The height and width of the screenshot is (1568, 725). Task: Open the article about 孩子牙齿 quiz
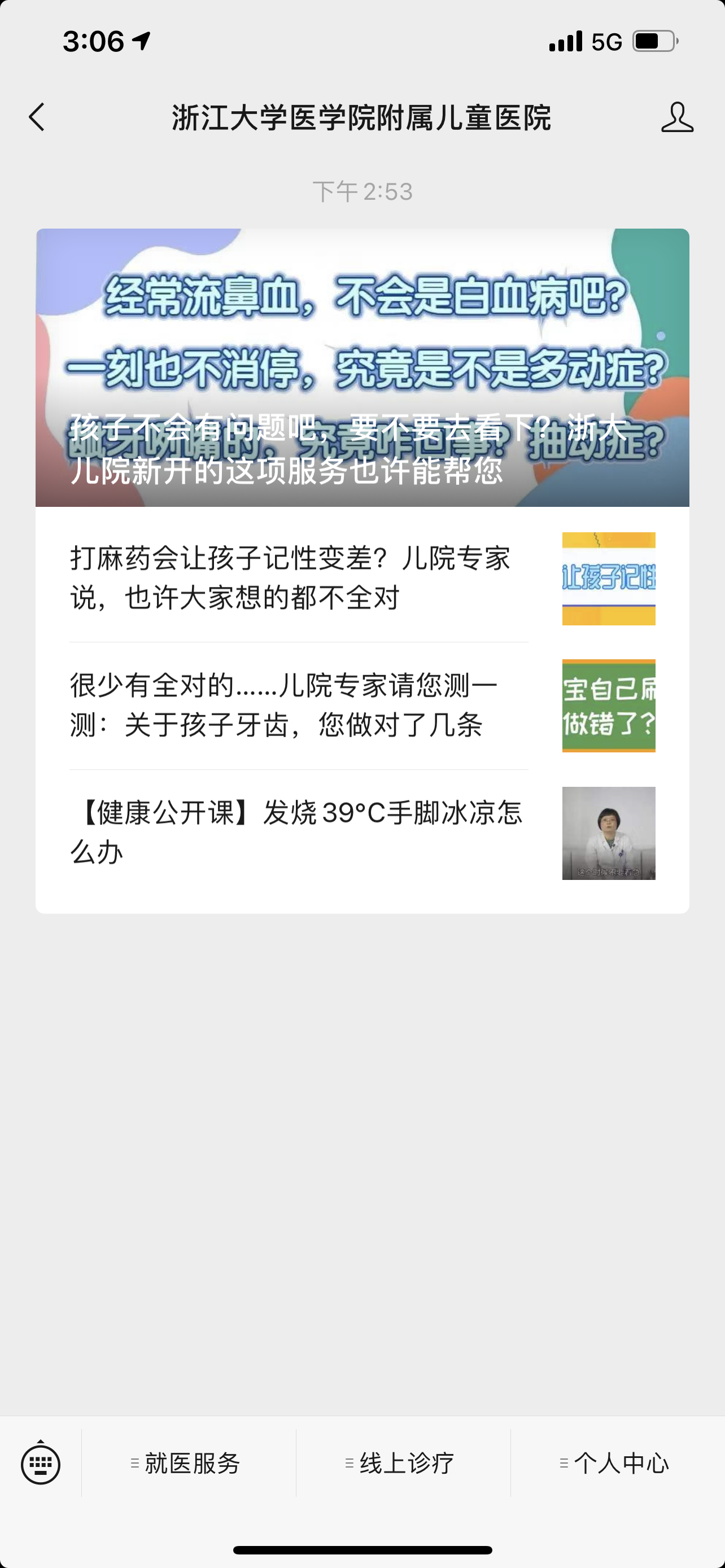[x=362, y=706]
